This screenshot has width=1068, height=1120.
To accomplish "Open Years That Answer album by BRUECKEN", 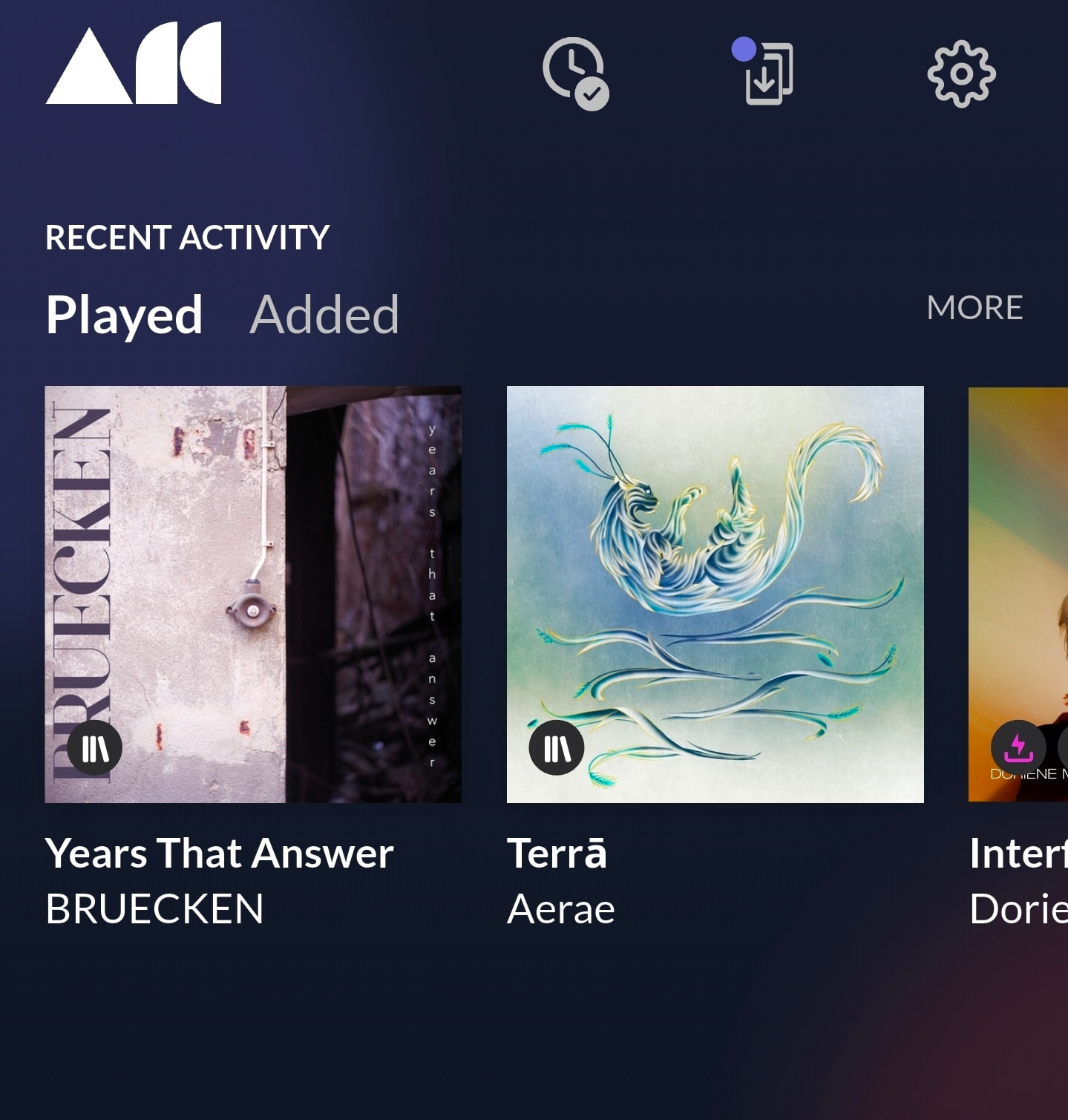I will [x=253, y=594].
